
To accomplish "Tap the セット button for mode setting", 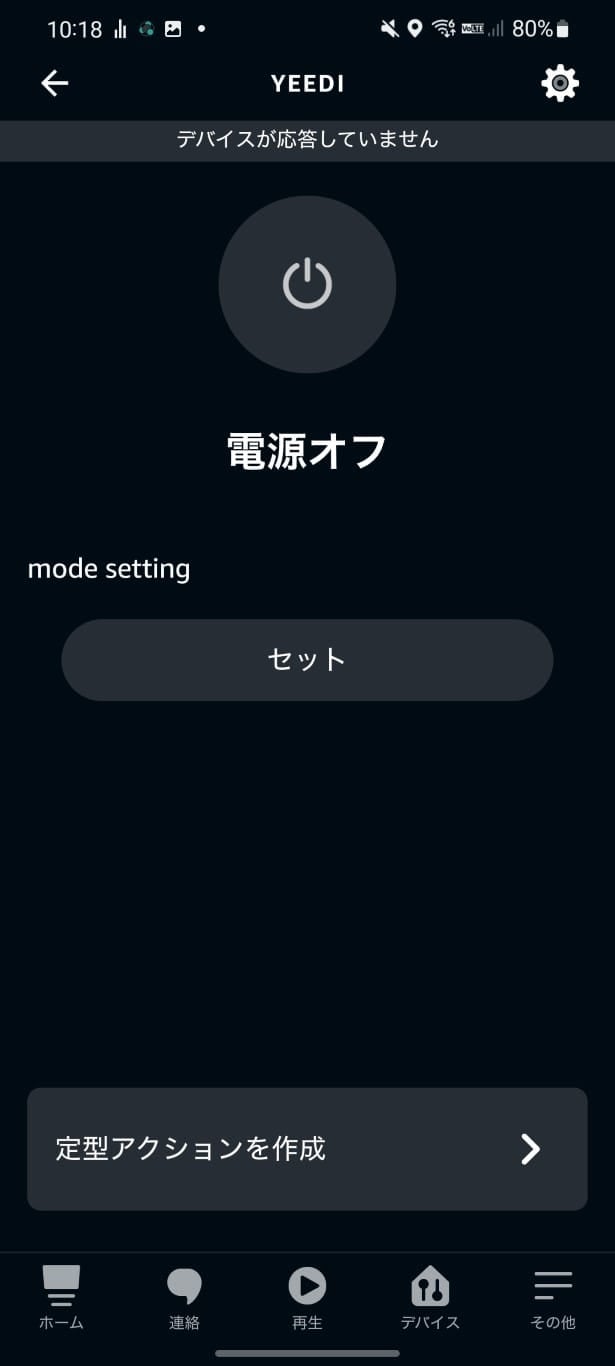I will pyautogui.click(x=307, y=660).
